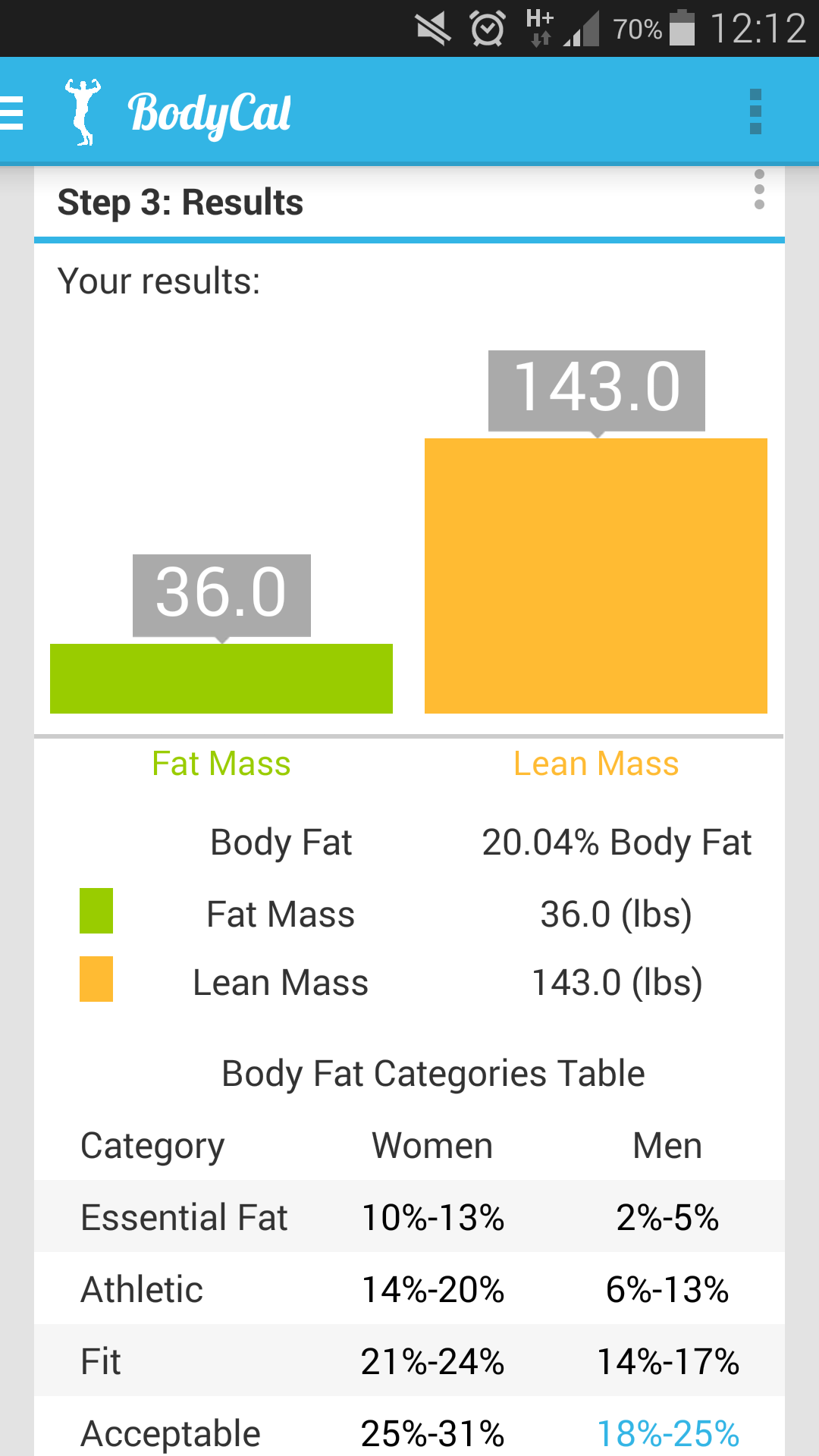Click the BodyCal bodybuilder logo icon
The width and height of the screenshot is (819, 1456).
(83, 112)
